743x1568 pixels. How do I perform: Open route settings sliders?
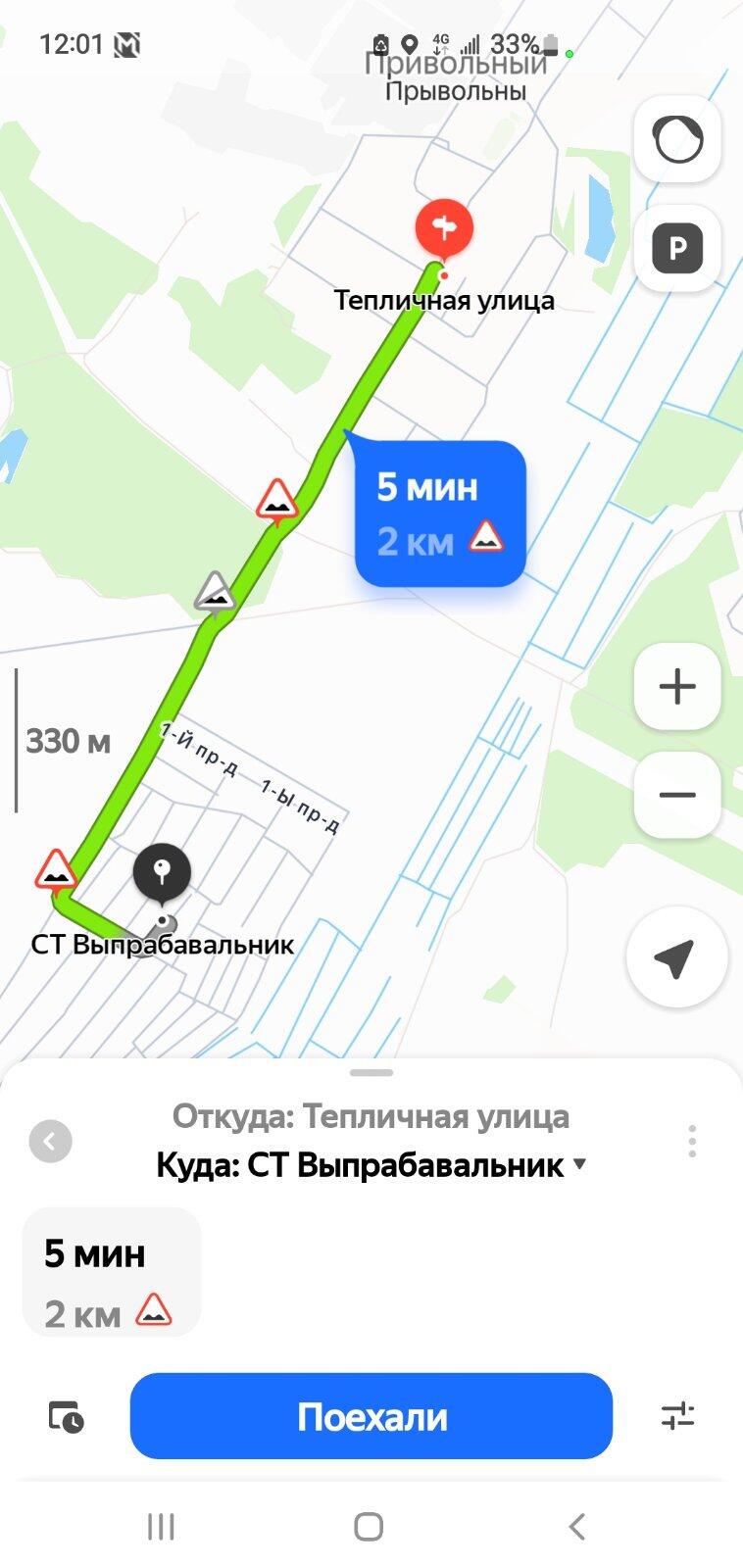pyautogui.click(x=677, y=1416)
